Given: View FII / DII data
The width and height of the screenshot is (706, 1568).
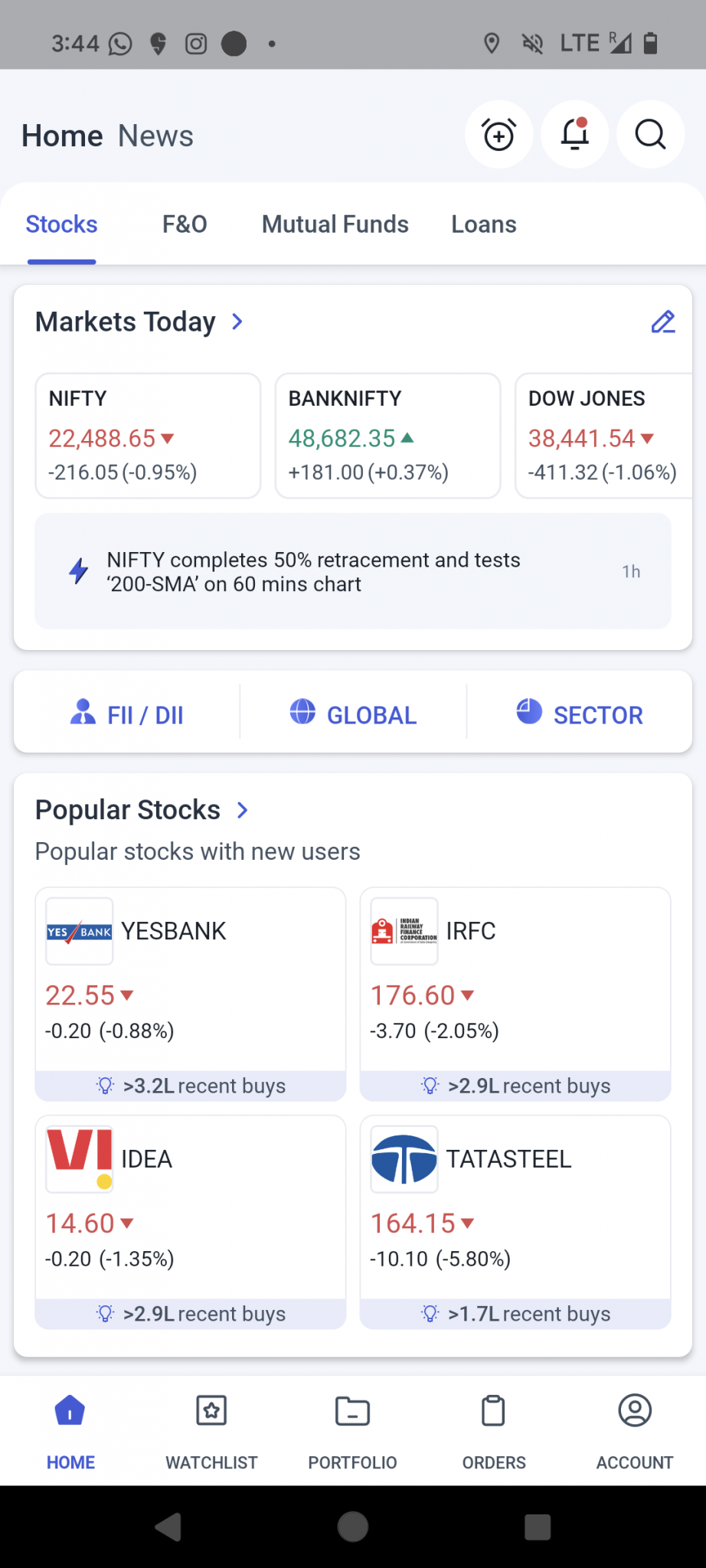Looking at the screenshot, I should point(127,714).
